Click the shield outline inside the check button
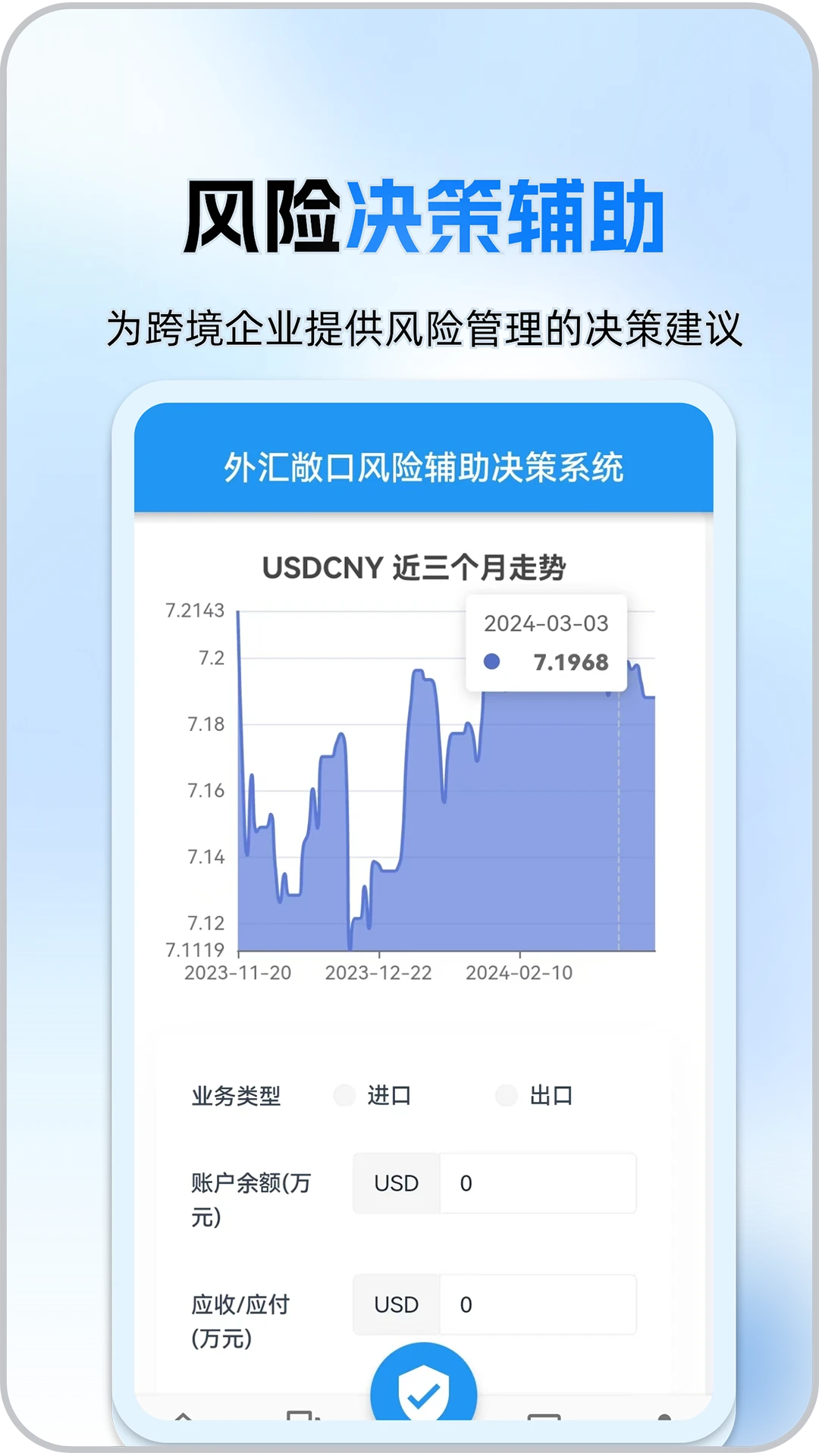 coord(425,1392)
